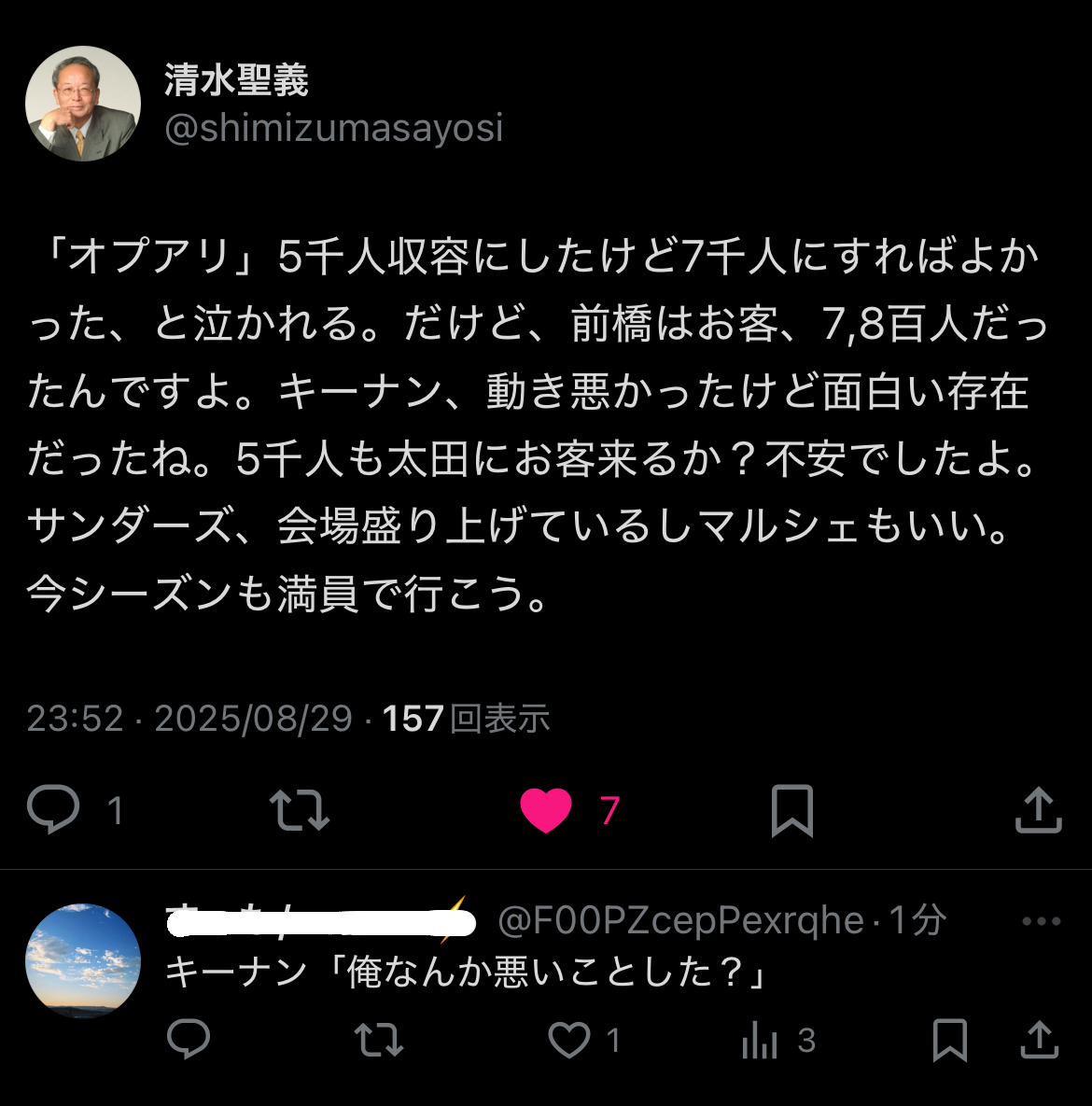Open the overflow menu on the reply
This screenshot has width=1092, height=1106.
(1042, 921)
